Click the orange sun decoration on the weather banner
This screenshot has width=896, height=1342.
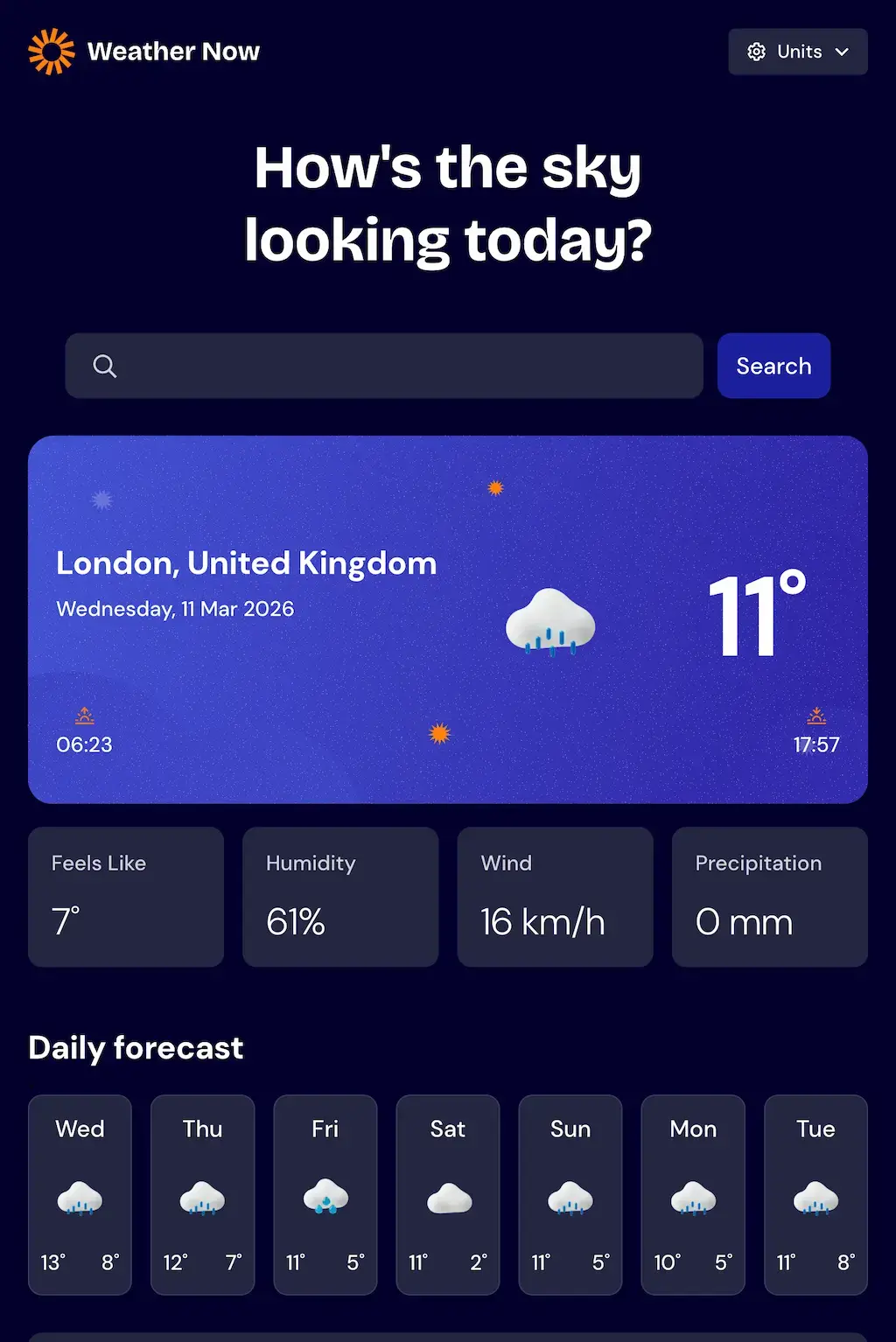(494, 487)
